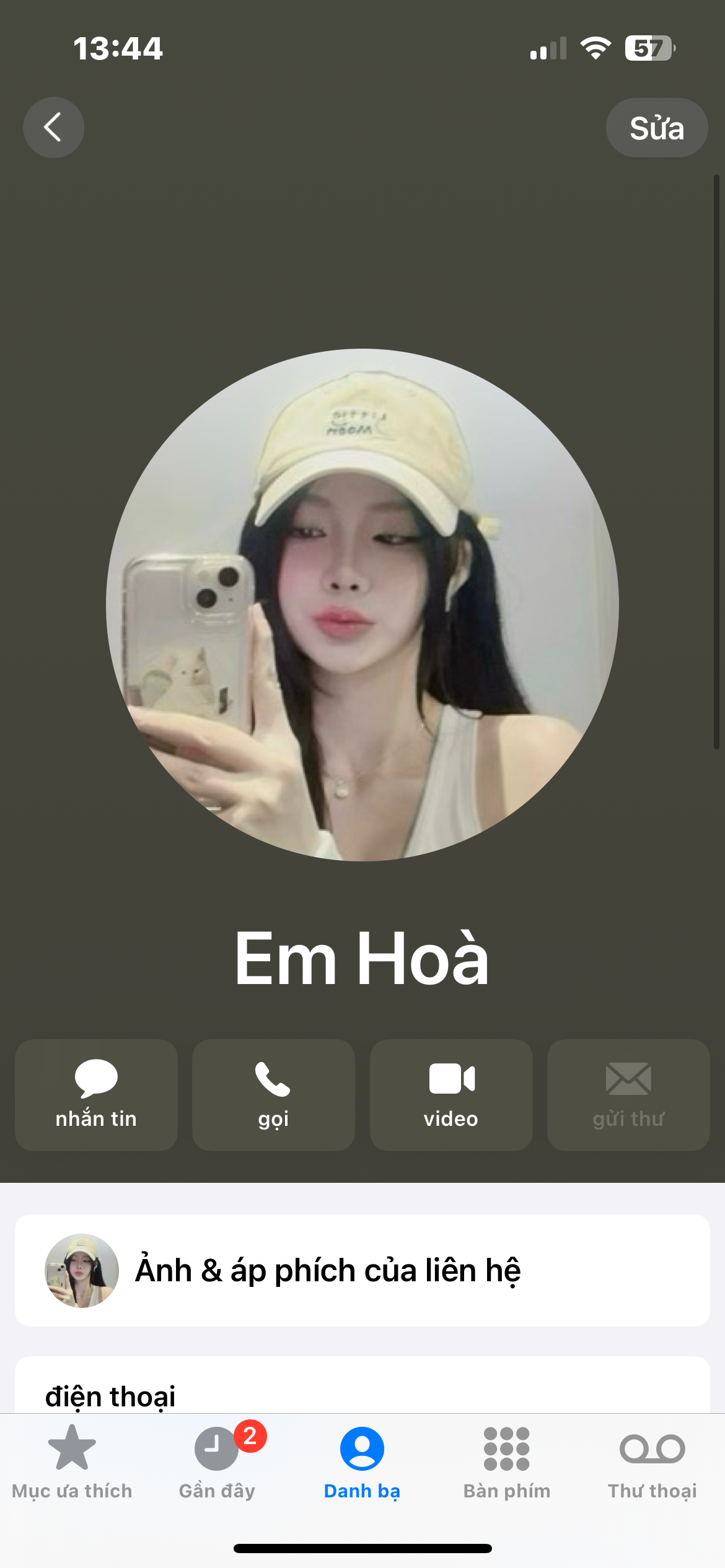Send a message via nhắn tin
The width and height of the screenshot is (725, 1568).
pos(96,1095)
